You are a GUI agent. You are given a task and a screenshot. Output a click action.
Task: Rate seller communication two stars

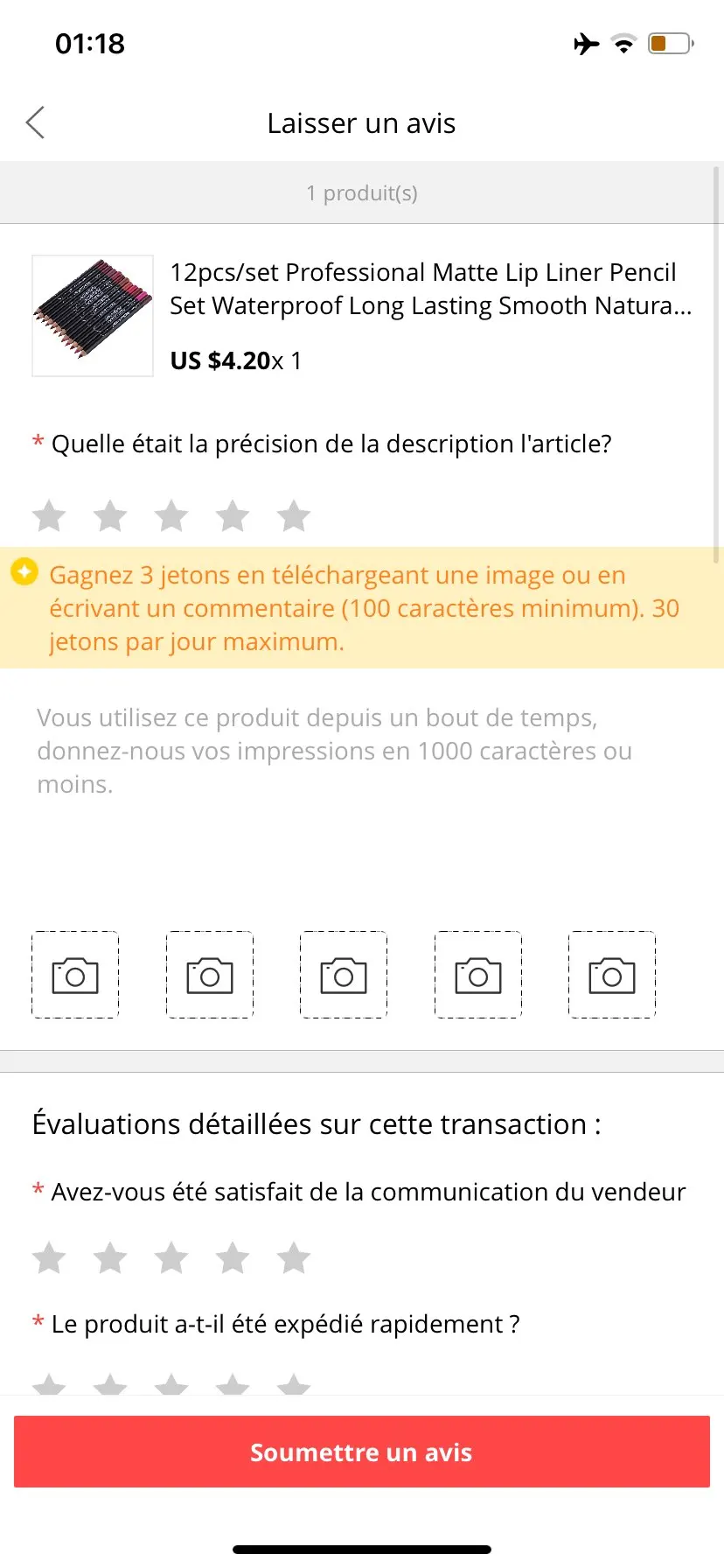[x=110, y=1258]
